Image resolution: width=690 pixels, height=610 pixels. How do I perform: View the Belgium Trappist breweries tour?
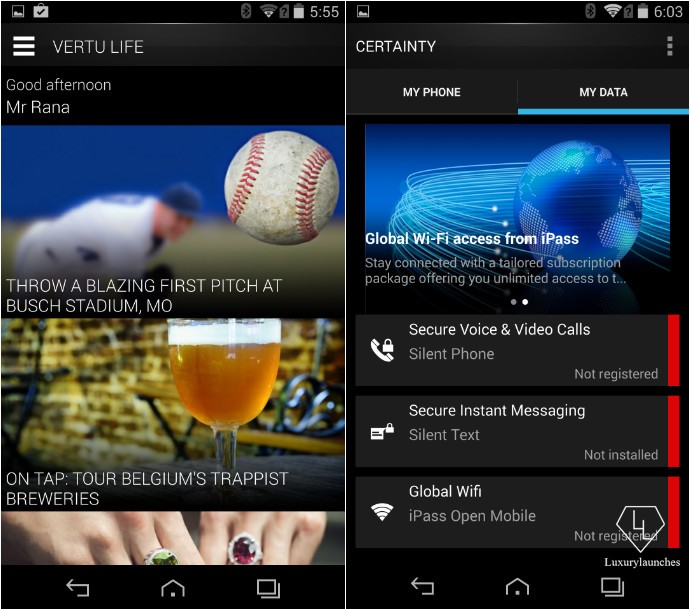click(172, 414)
